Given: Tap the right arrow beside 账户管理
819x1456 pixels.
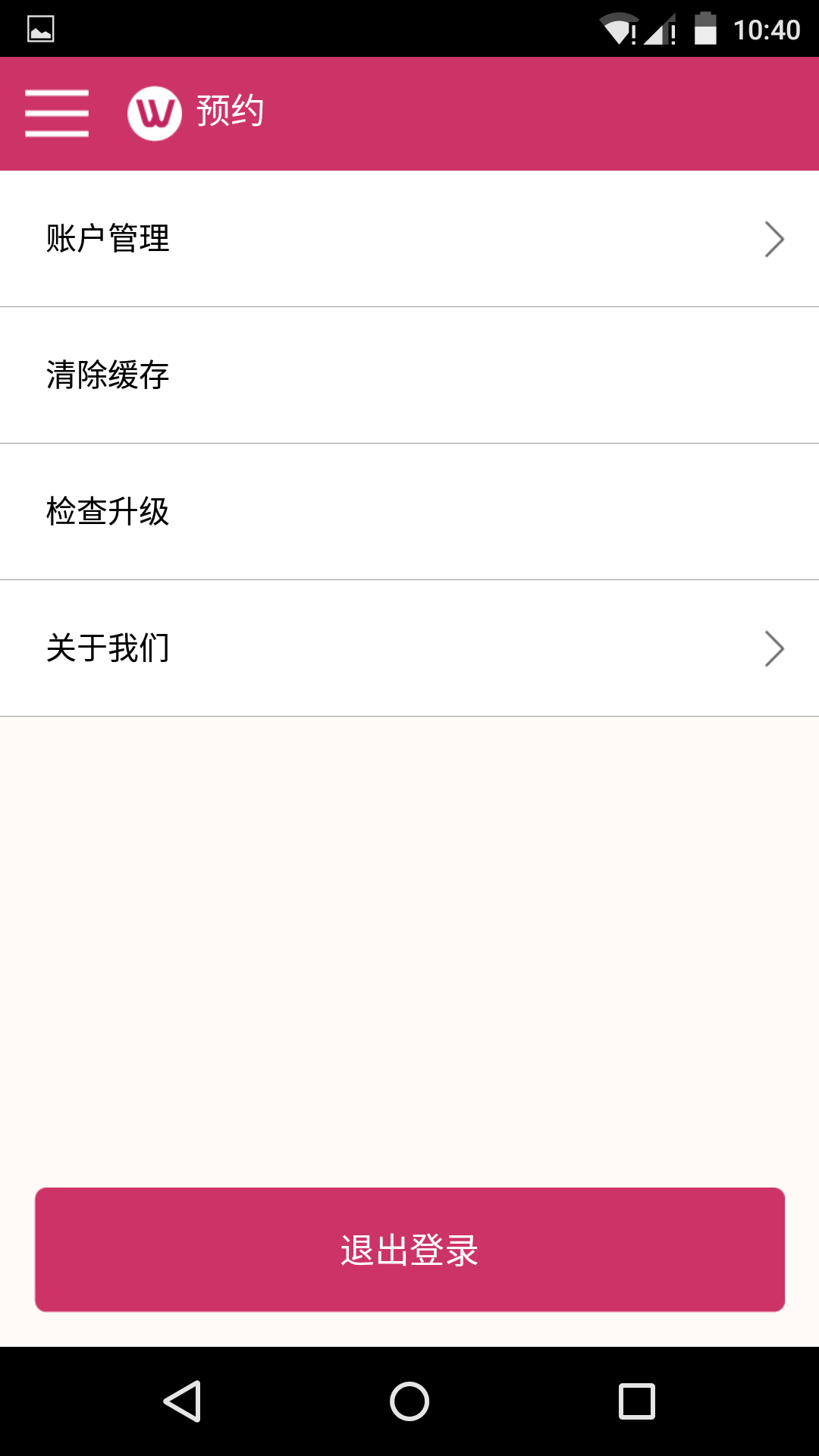Looking at the screenshot, I should (775, 238).
